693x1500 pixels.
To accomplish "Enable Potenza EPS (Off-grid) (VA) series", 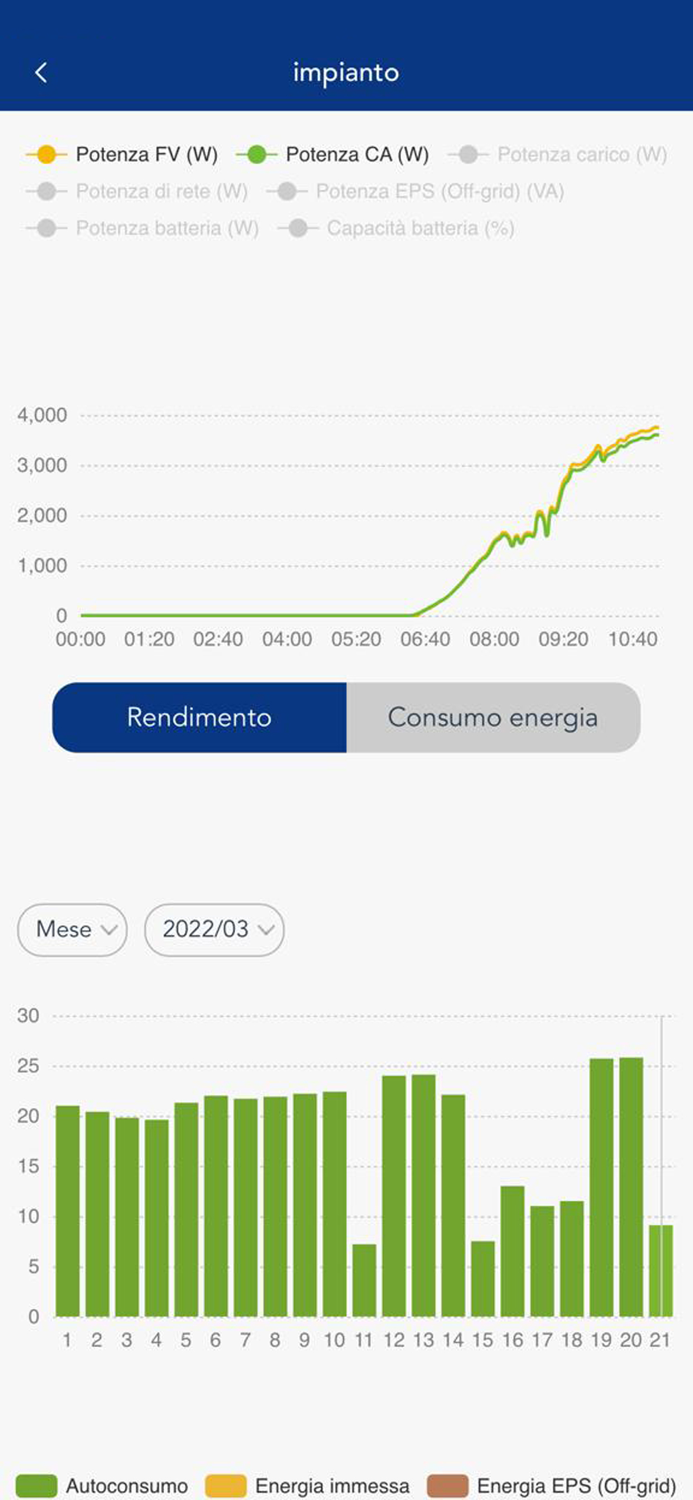I will coord(421,192).
